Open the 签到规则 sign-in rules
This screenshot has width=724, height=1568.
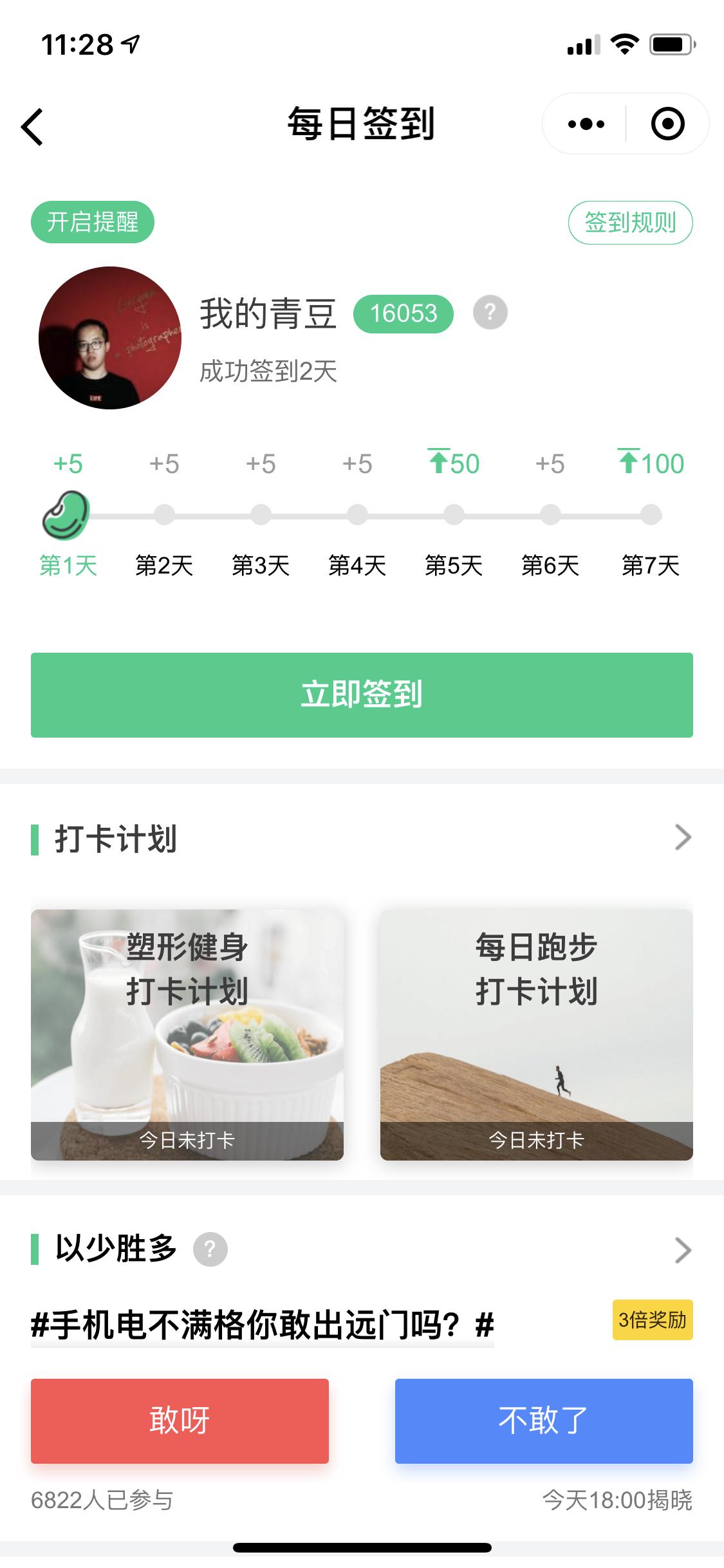tap(630, 223)
